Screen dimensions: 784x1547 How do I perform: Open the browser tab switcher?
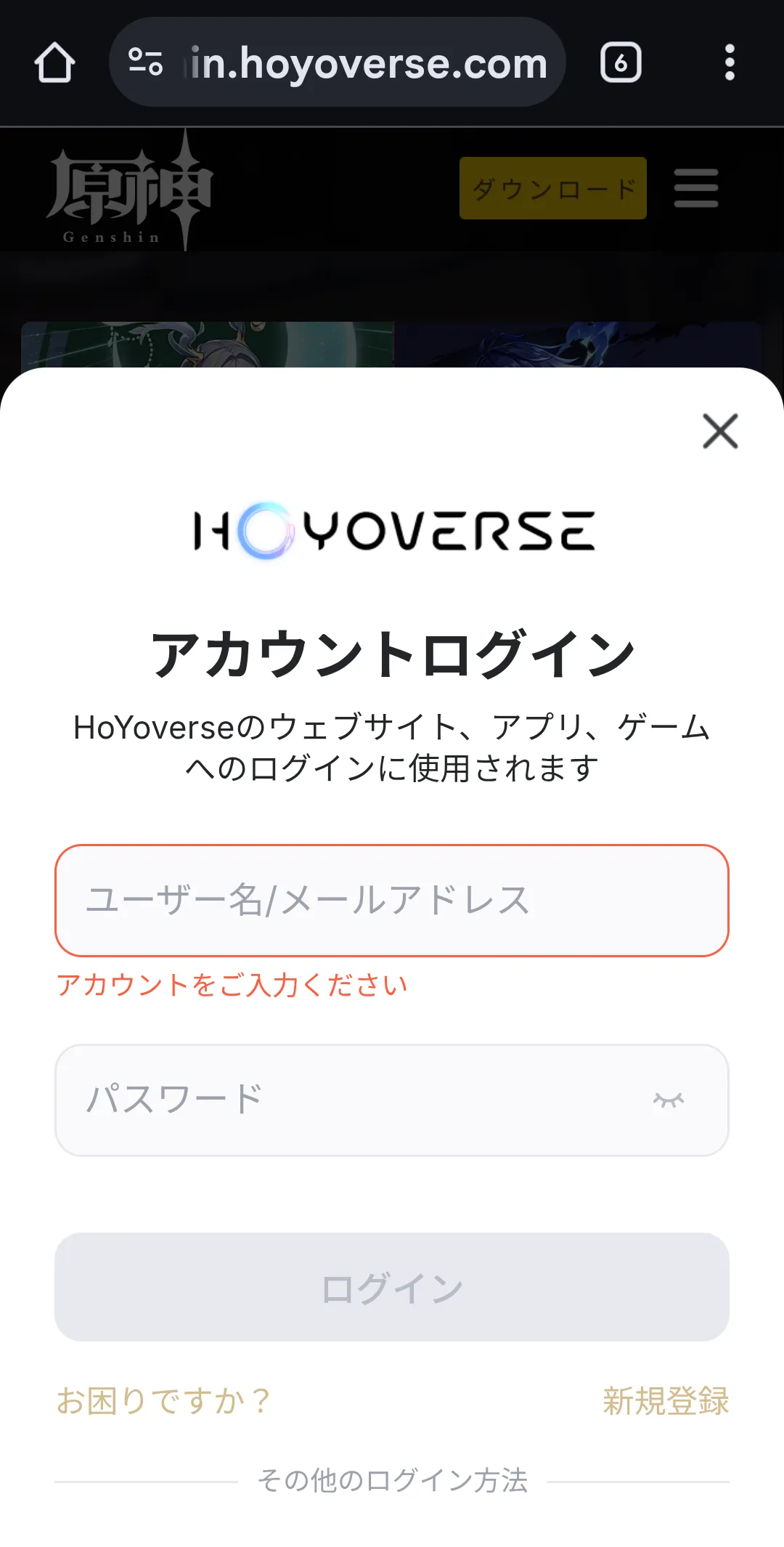pyautogui.click(x=621, y=62)
